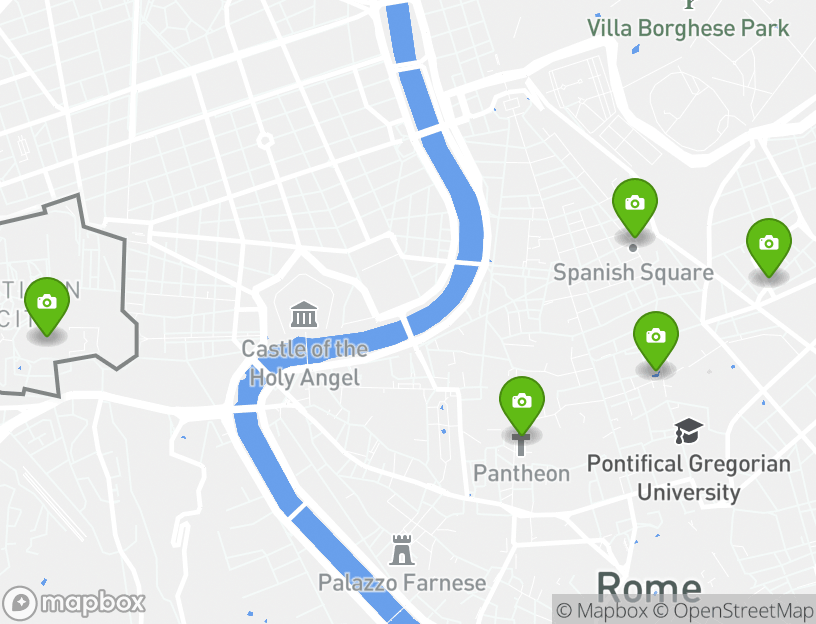The height and width of the screenshot is (624, 816).
Task: Open the Mapbox attribution link
Action: tap(602, 610)
